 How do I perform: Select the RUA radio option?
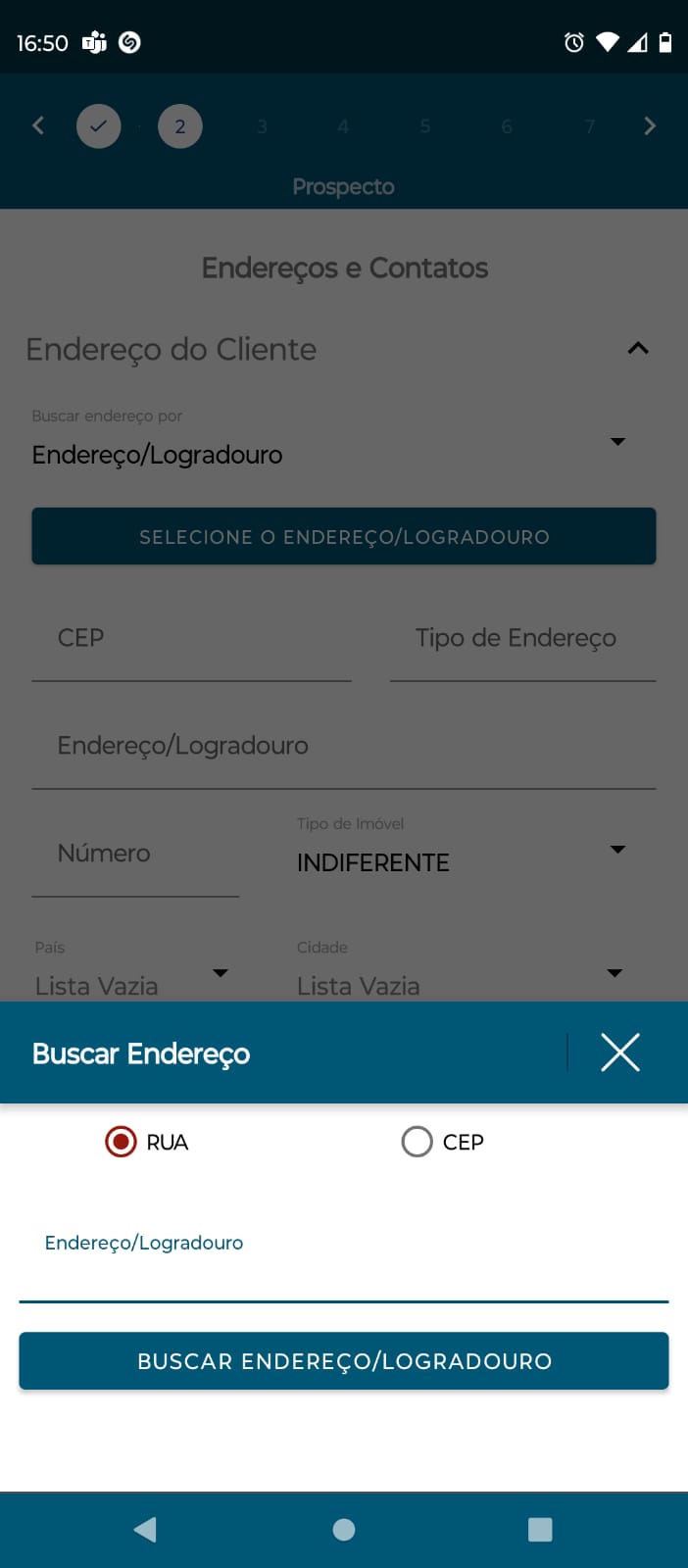click(122, 1142)
